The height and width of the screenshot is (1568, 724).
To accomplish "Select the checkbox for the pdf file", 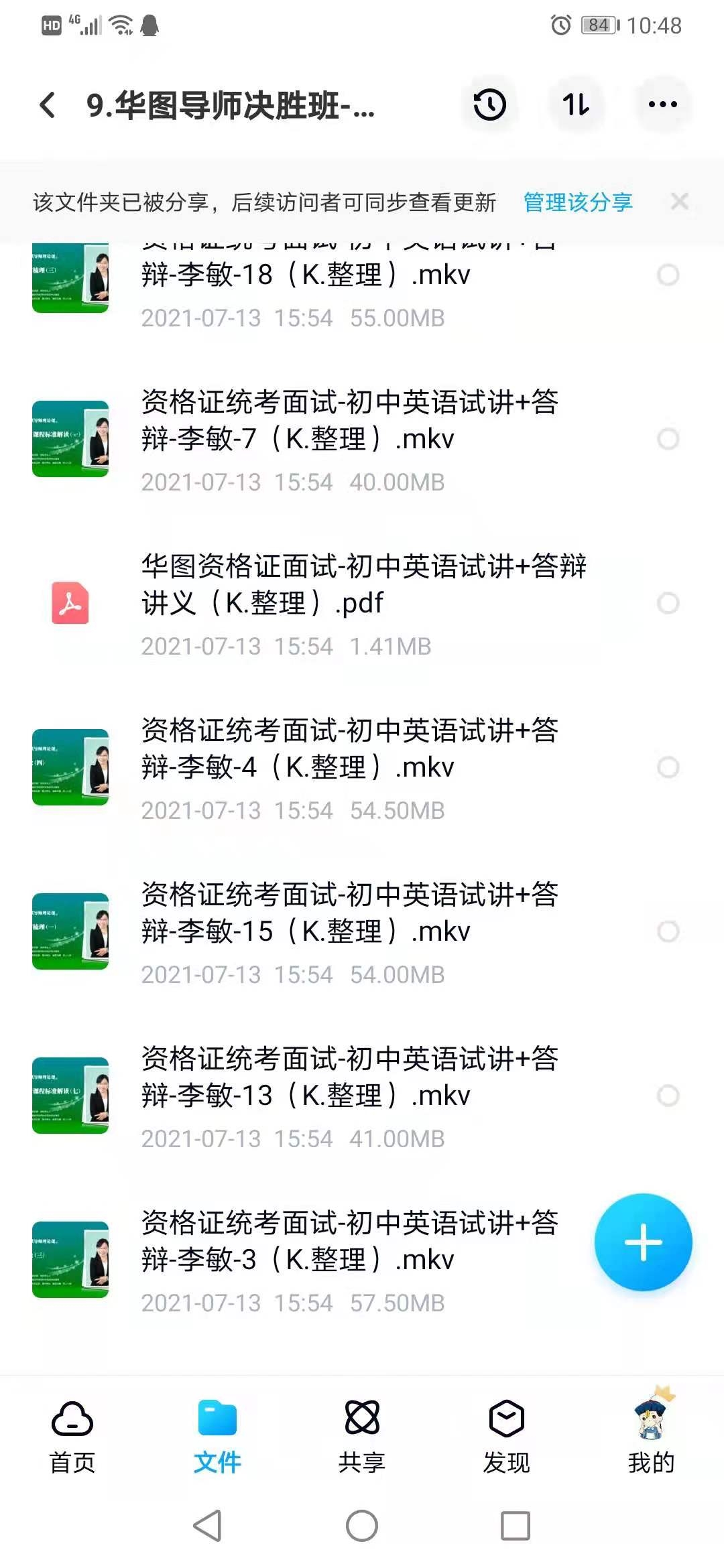I will tap(668, 603).
